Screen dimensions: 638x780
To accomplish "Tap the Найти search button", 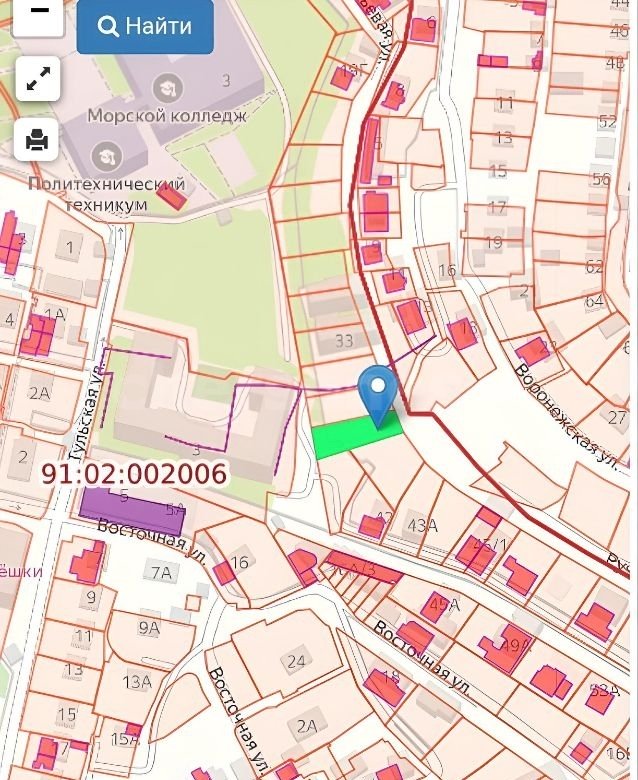I will [145, 26].
